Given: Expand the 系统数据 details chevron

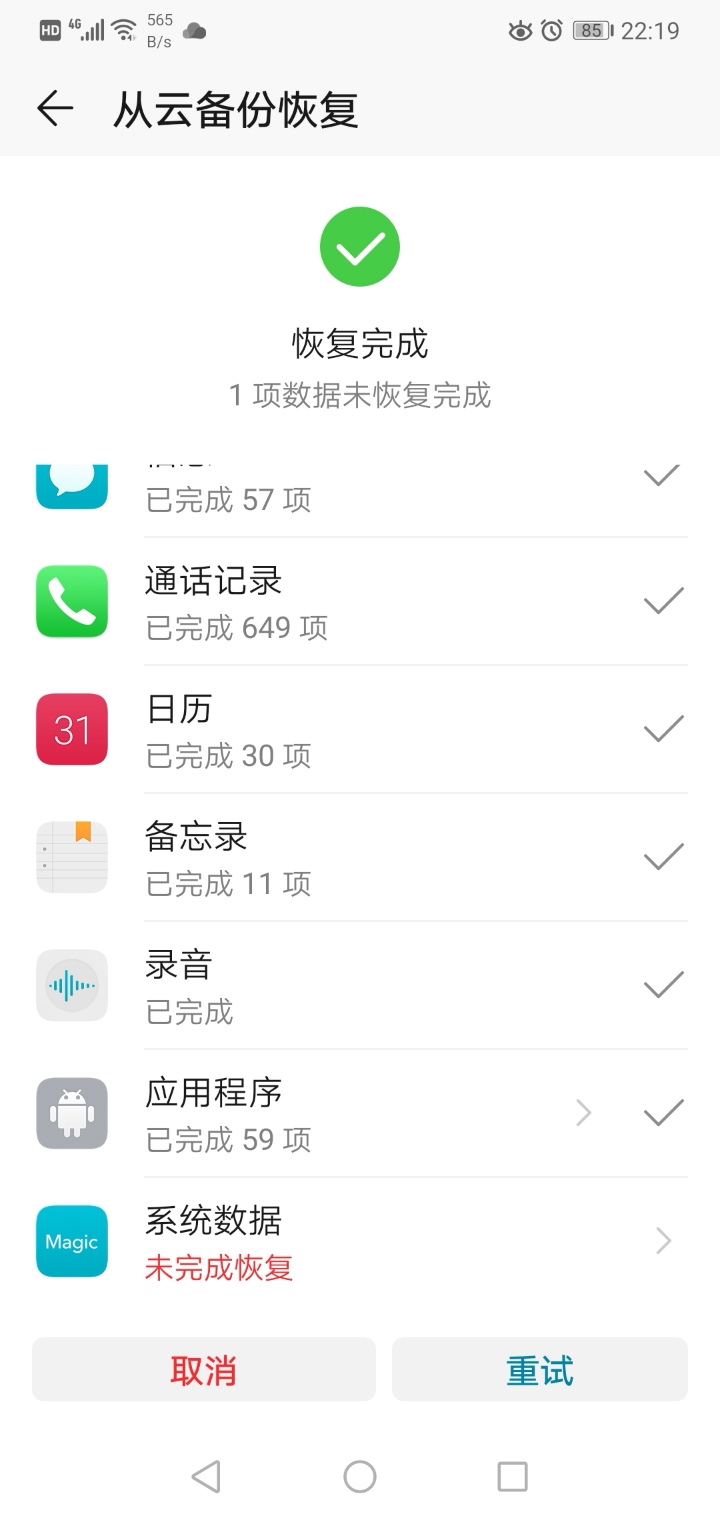Looking at the screenshot, I should (x=662, y=1241).
